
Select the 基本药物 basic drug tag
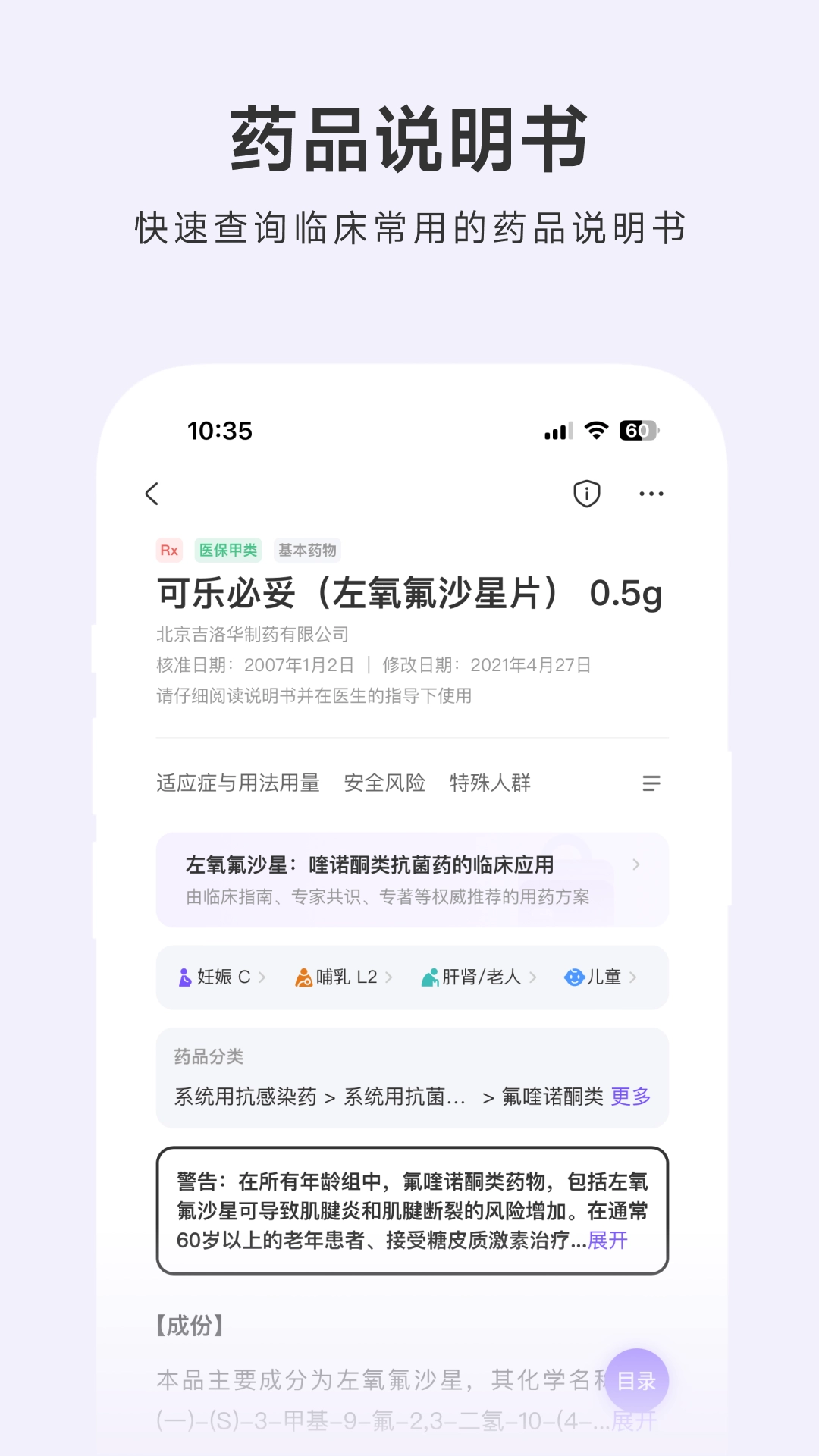307,550
